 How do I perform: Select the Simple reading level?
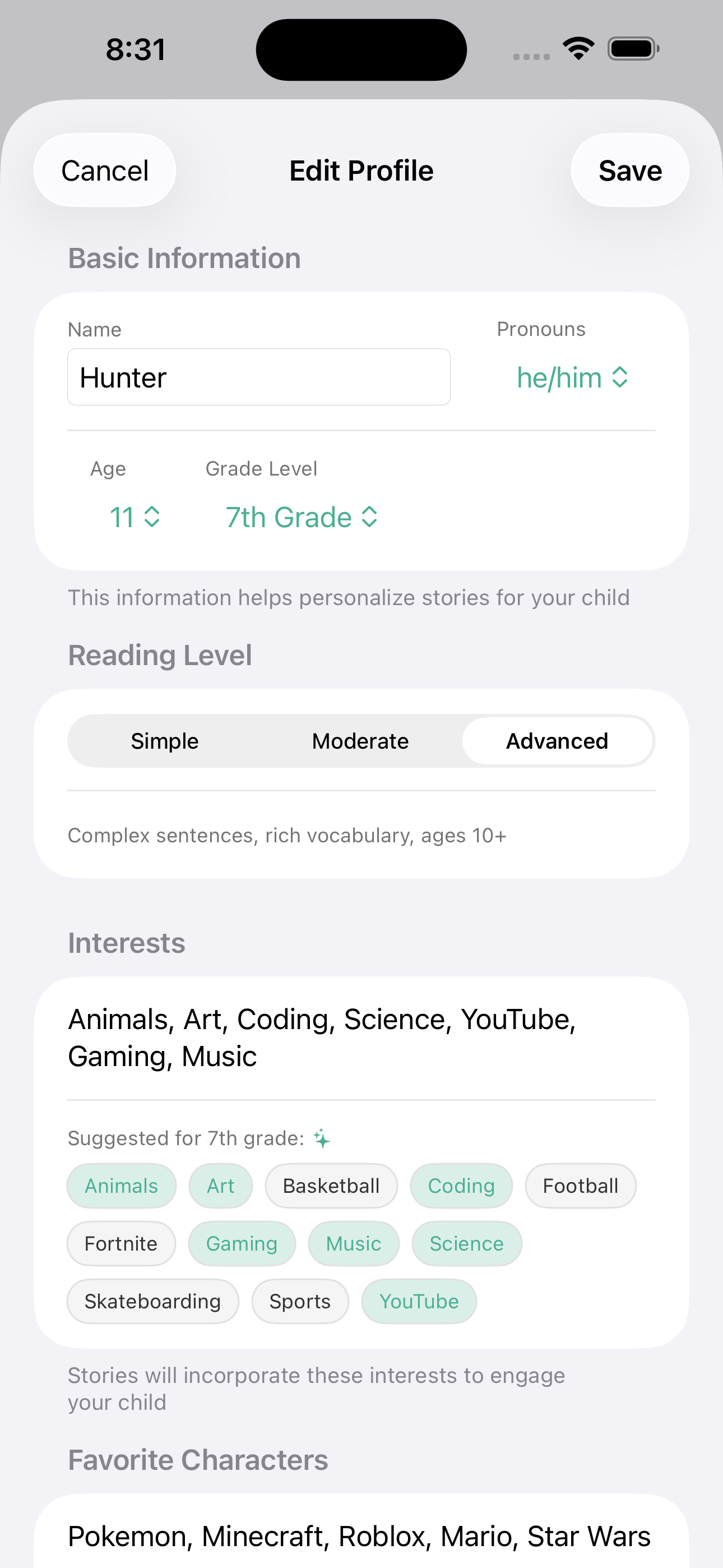(164, 741)
